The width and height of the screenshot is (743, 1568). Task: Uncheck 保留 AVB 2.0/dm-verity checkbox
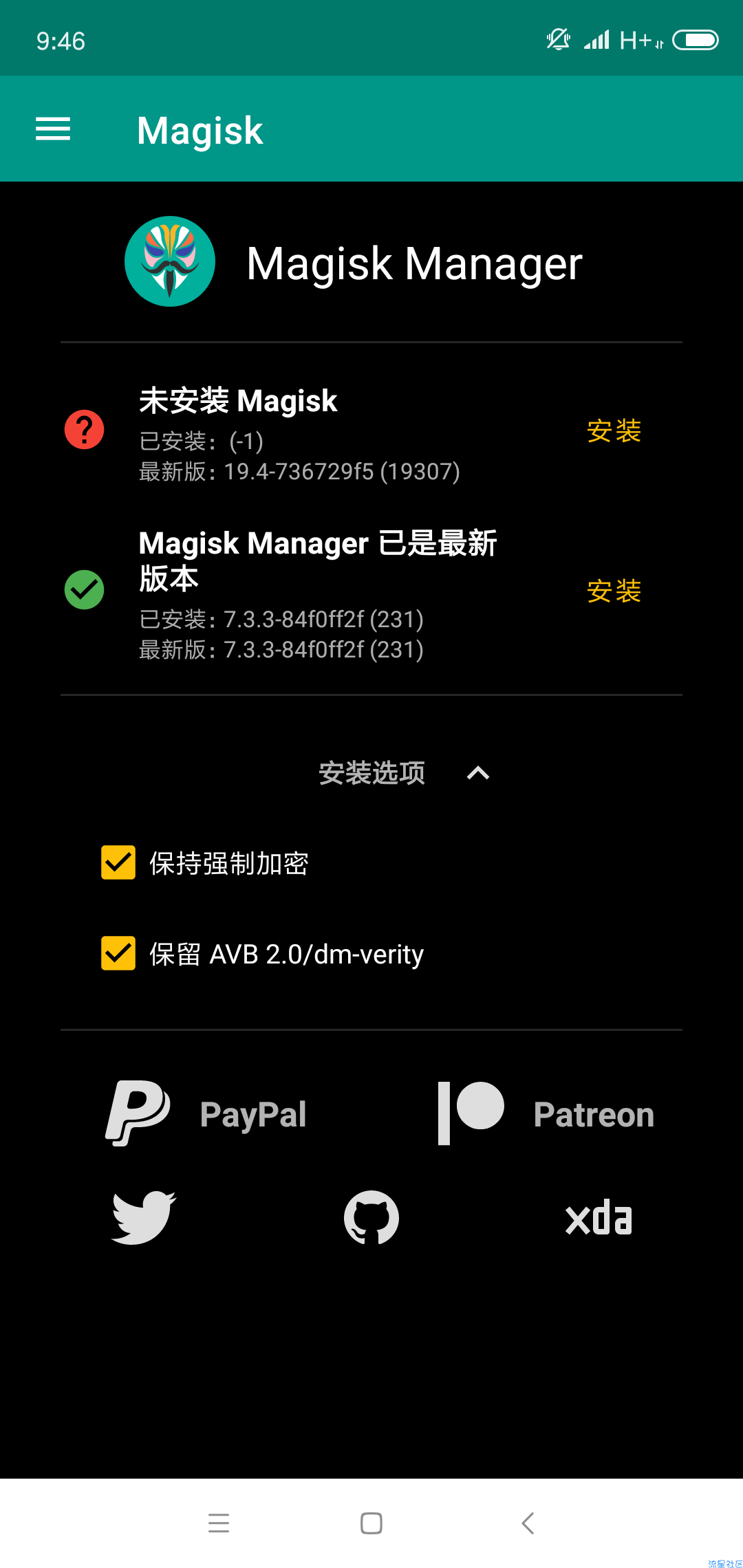(x=118, y=953)
